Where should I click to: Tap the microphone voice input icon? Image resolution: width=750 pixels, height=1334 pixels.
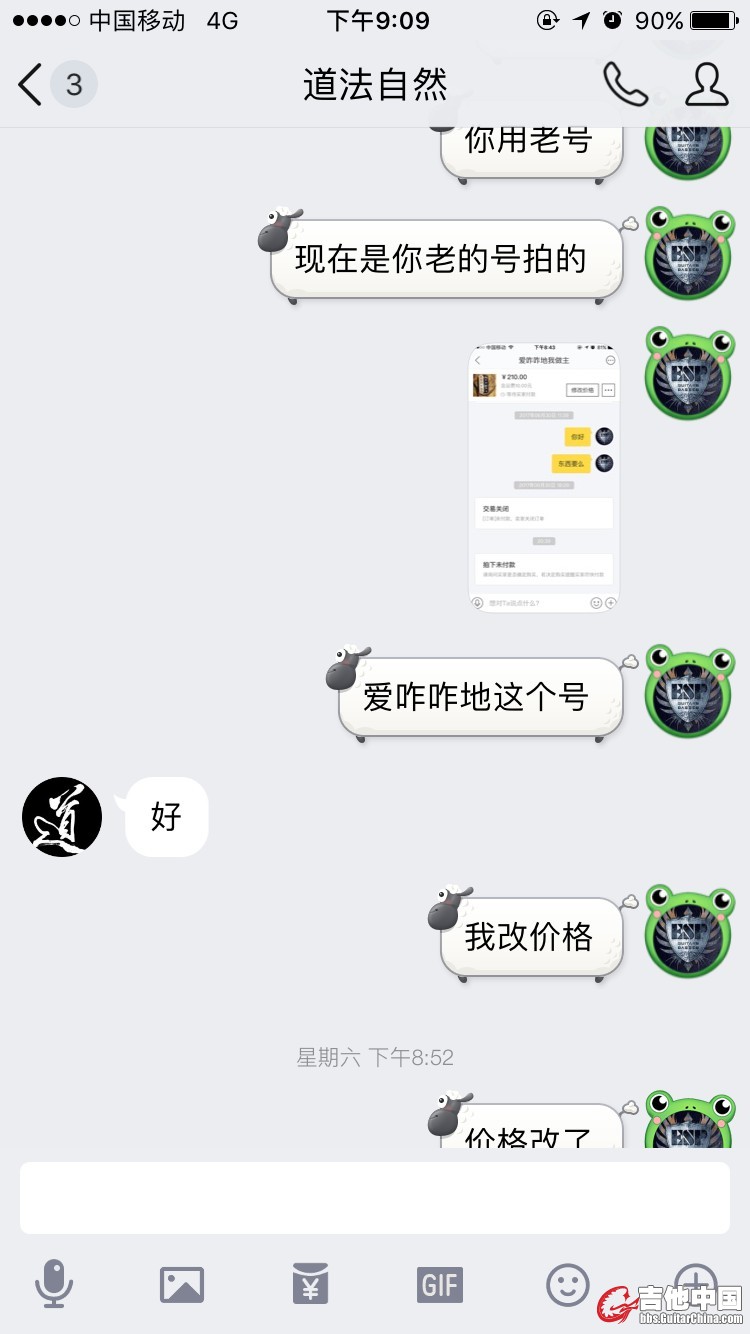coord(54,1283)
